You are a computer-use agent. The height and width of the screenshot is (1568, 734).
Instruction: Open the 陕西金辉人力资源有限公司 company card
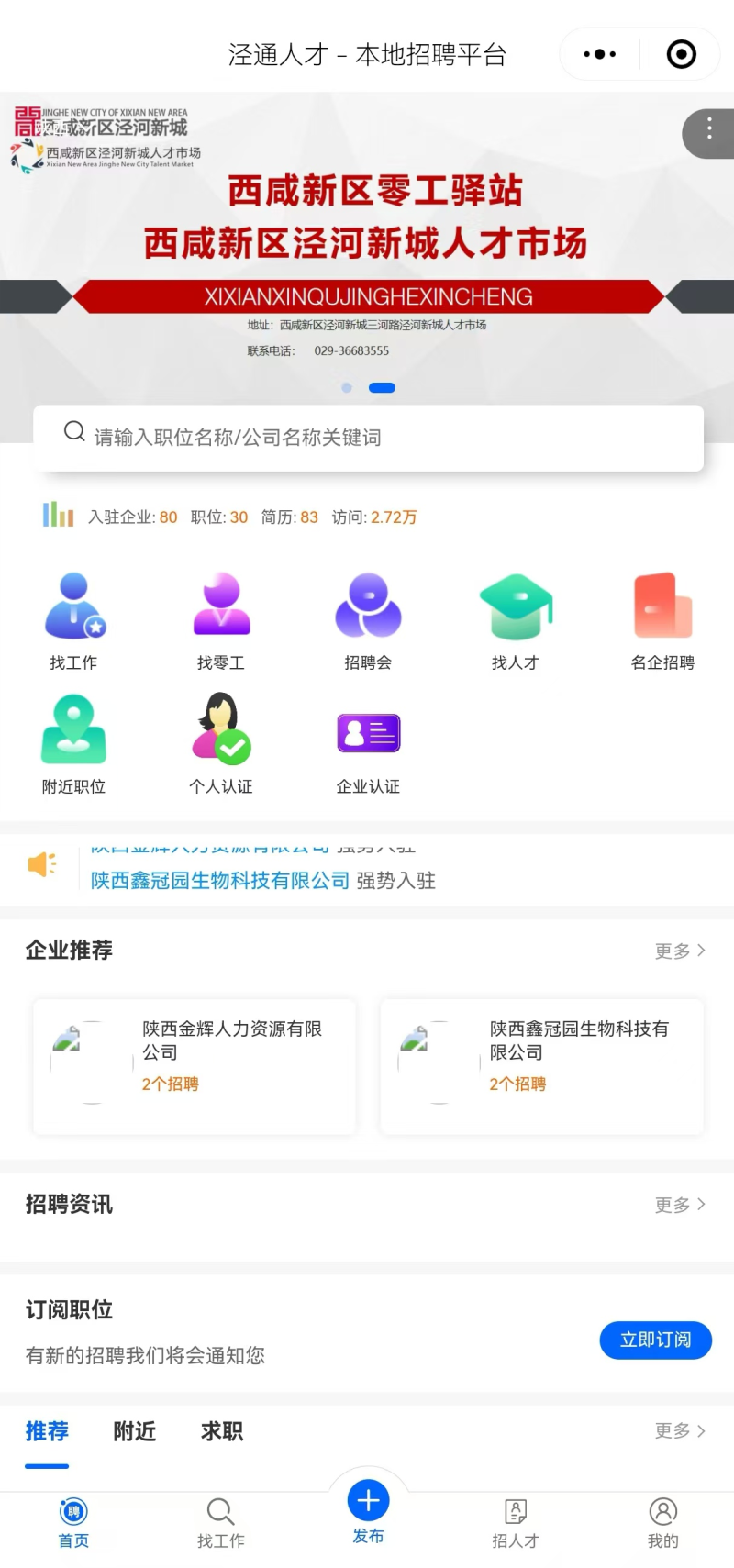tap(195, 1066)
